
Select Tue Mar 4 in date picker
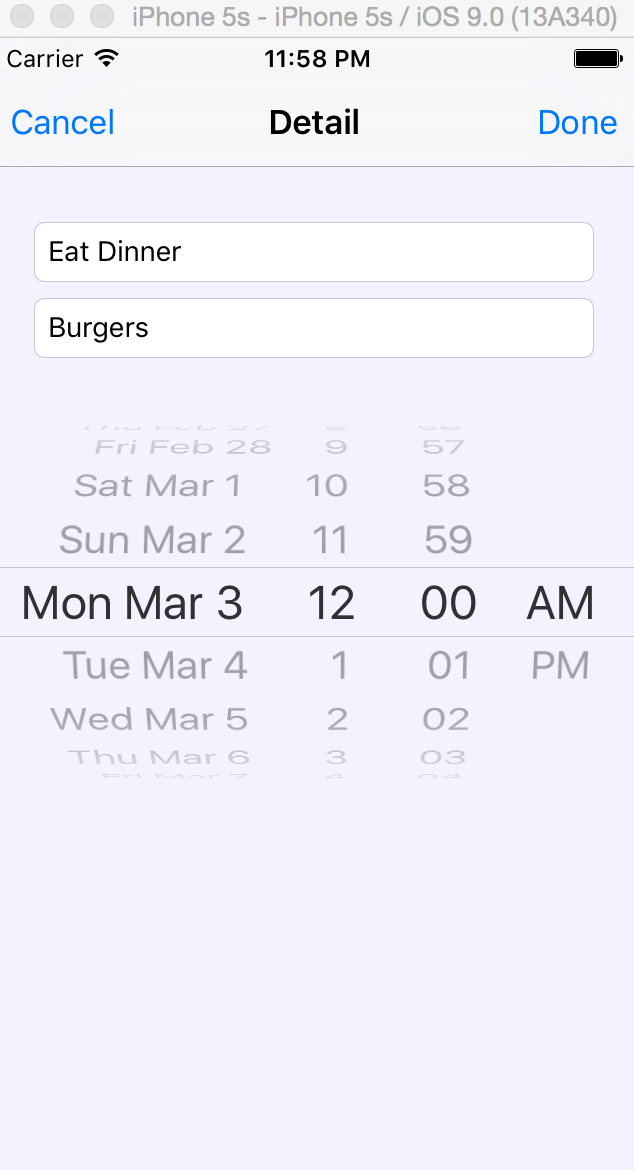[x=155, y=665]
